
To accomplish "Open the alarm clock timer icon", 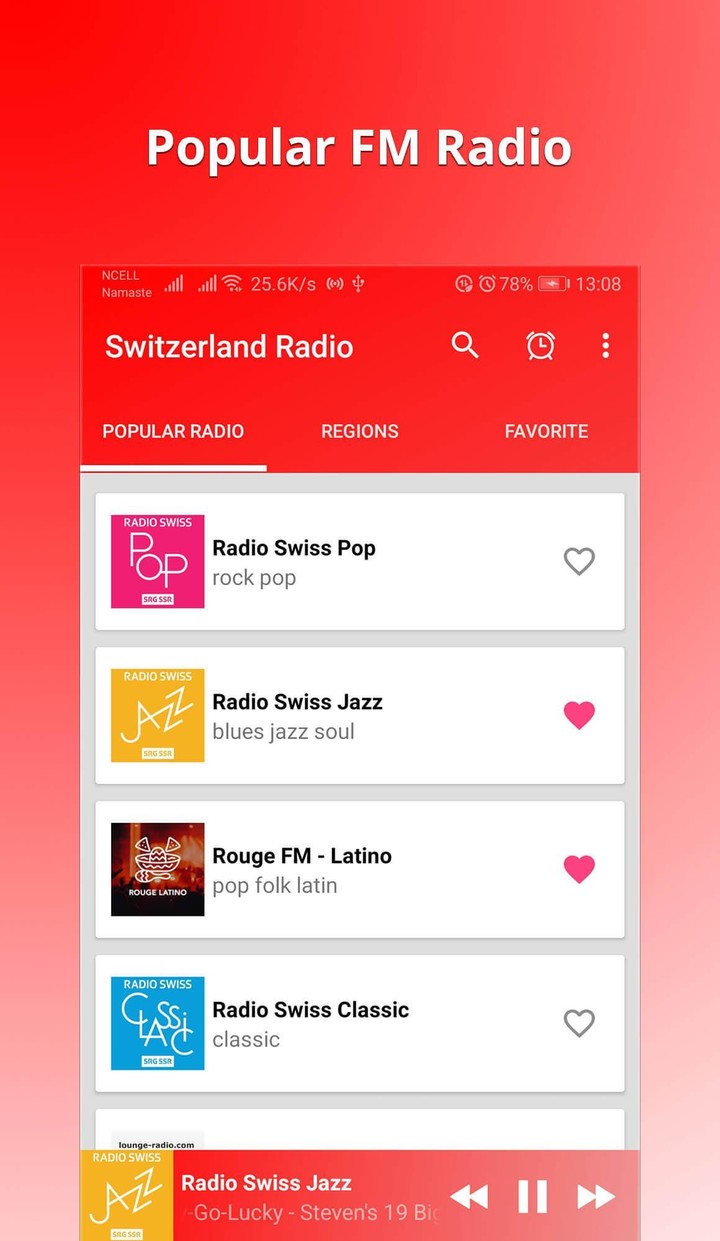I will click(x=540, y=345).
